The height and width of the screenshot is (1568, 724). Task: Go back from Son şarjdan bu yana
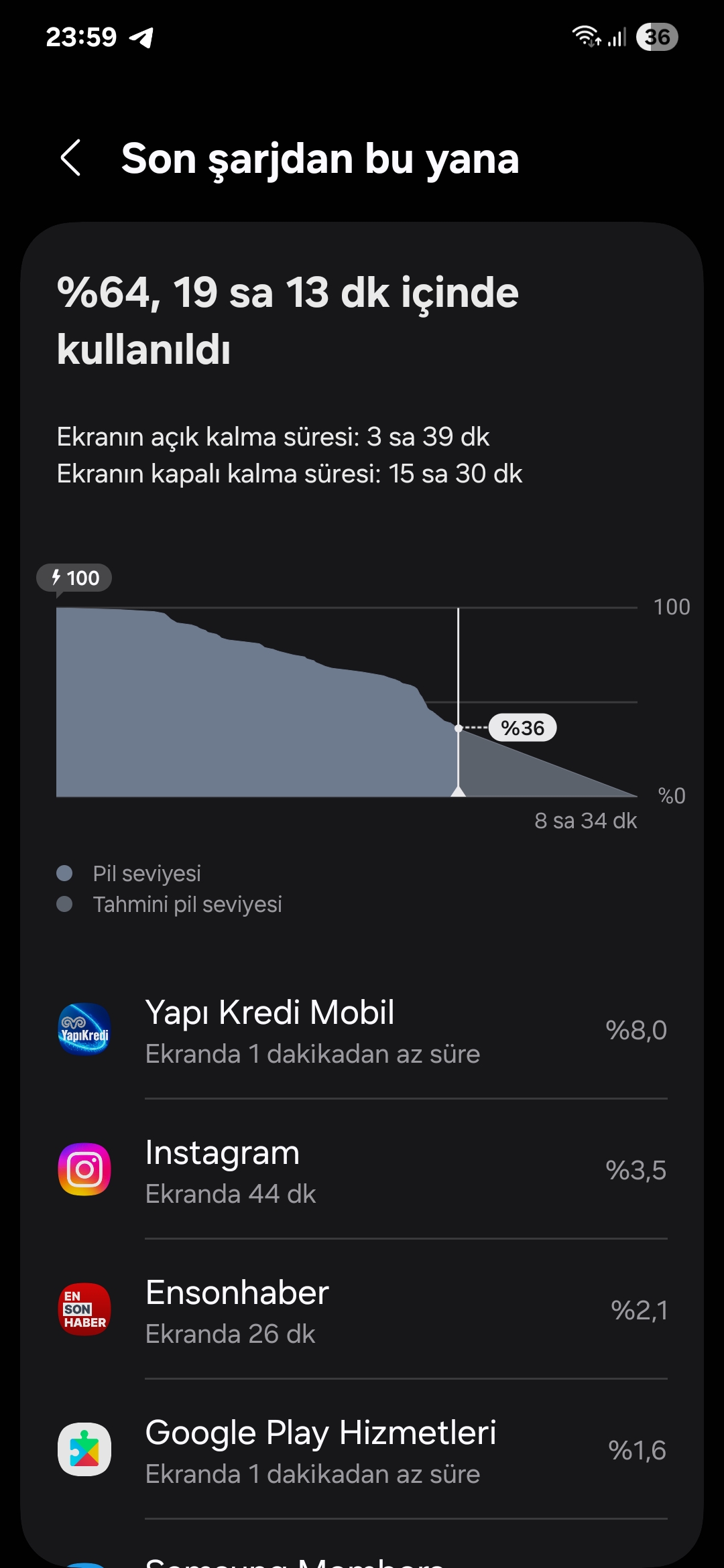[x=70, y=158]
